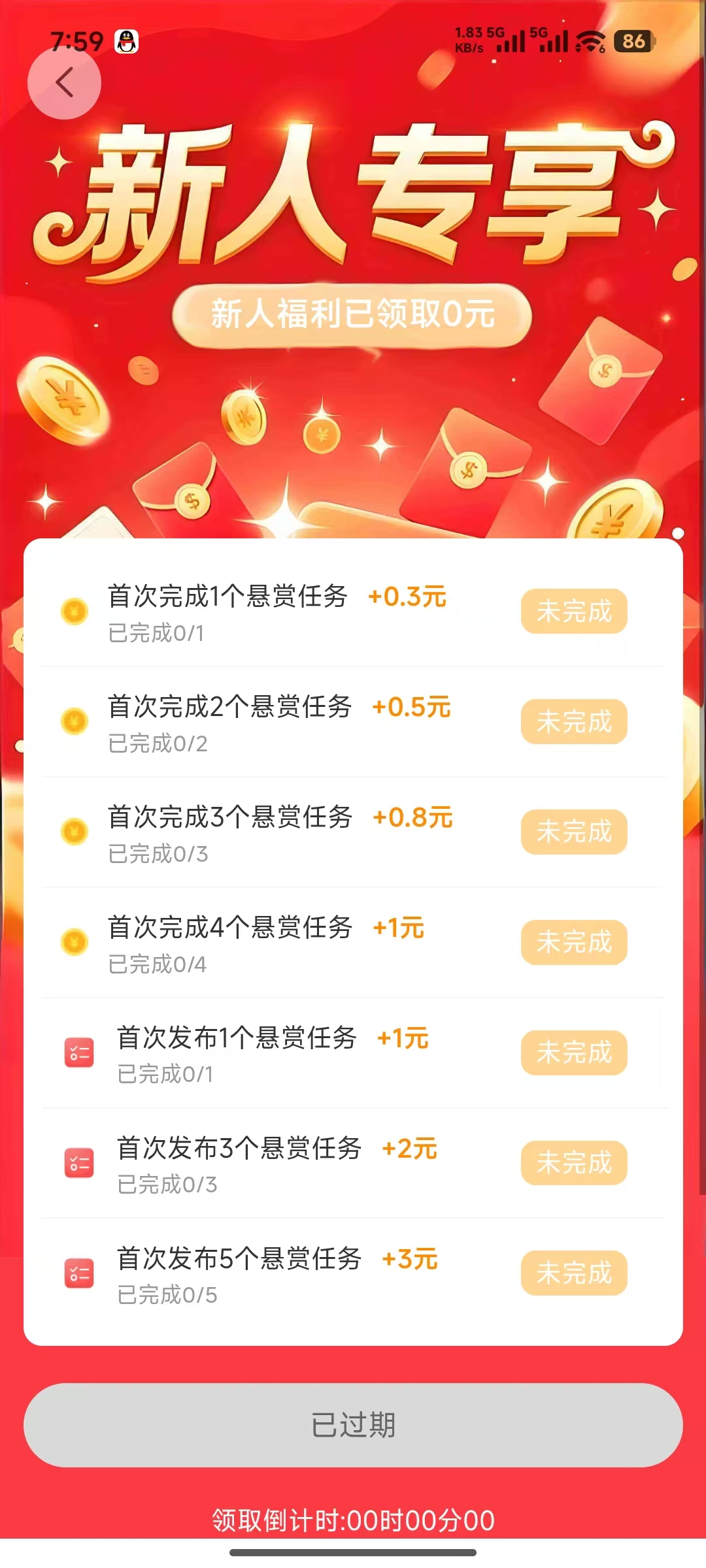
Task: Go back using the top-left arrow
Action: [64, 83]
